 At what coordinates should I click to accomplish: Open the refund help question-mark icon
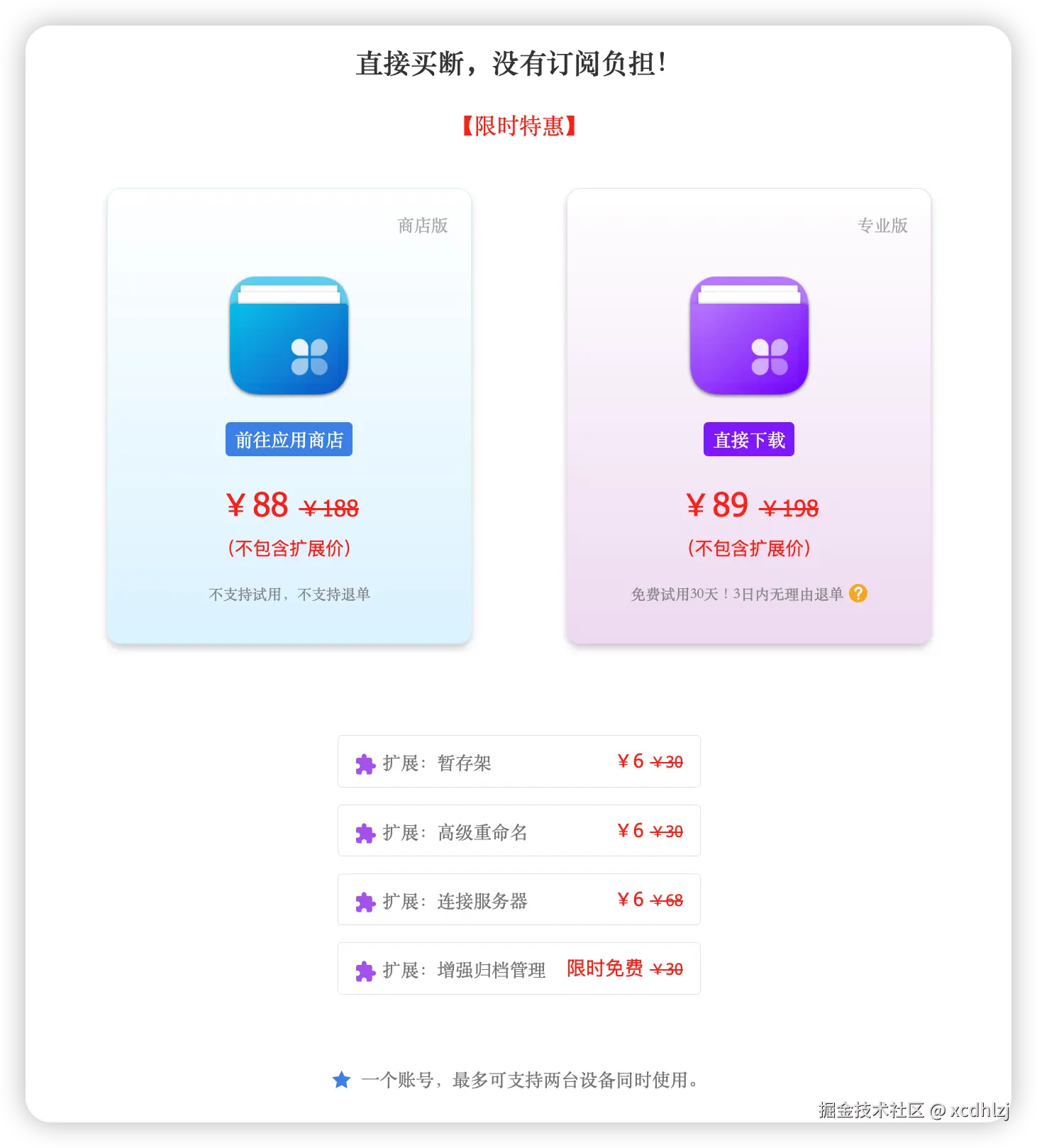click(x=858, y=593)
